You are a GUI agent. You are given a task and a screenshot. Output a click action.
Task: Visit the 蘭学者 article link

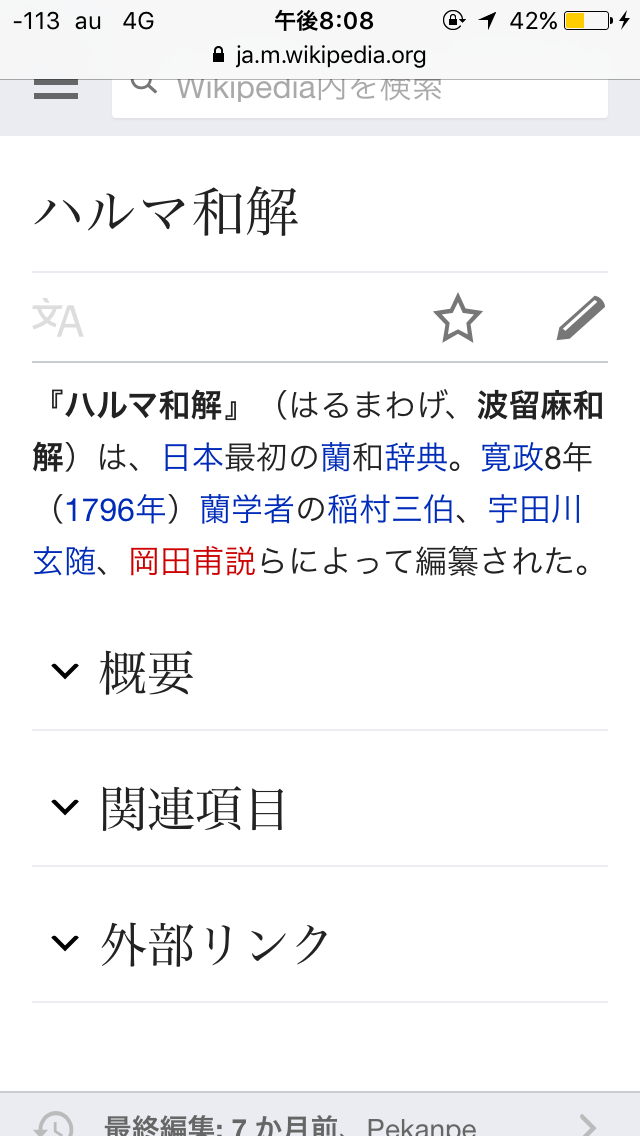coord(246,510)
